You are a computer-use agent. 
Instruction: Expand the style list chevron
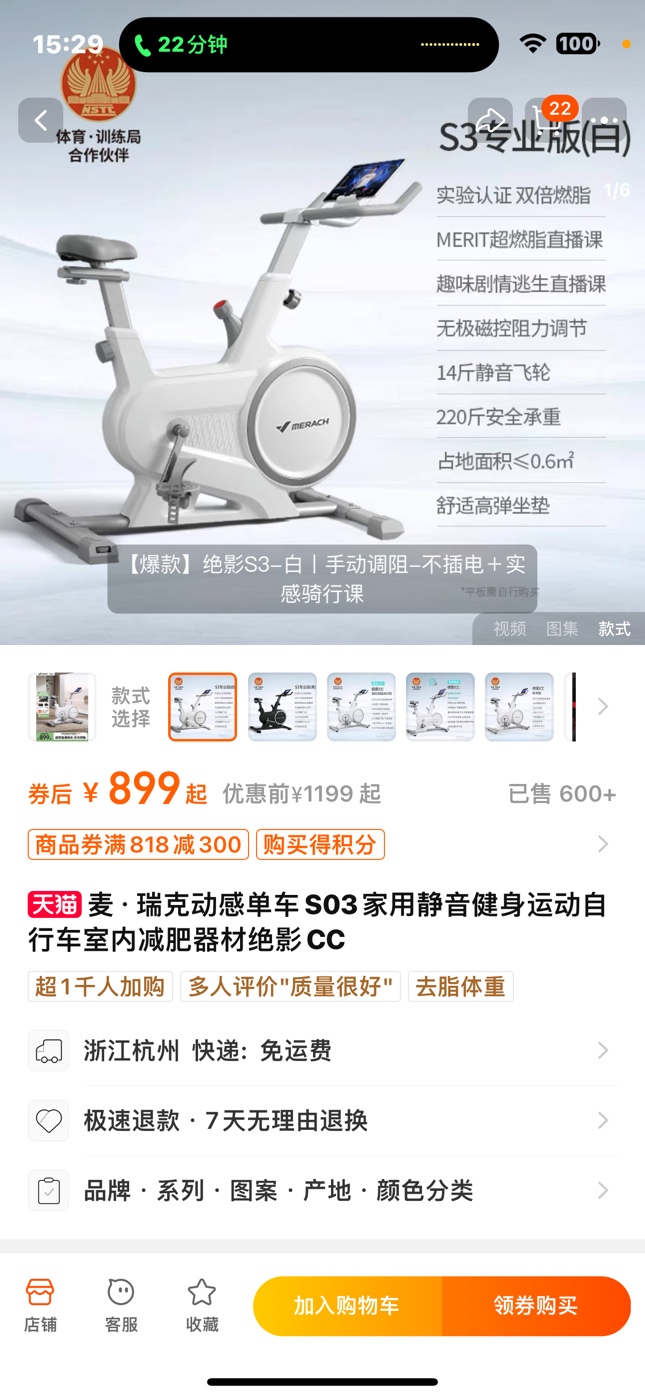click(x=602, y=707)
